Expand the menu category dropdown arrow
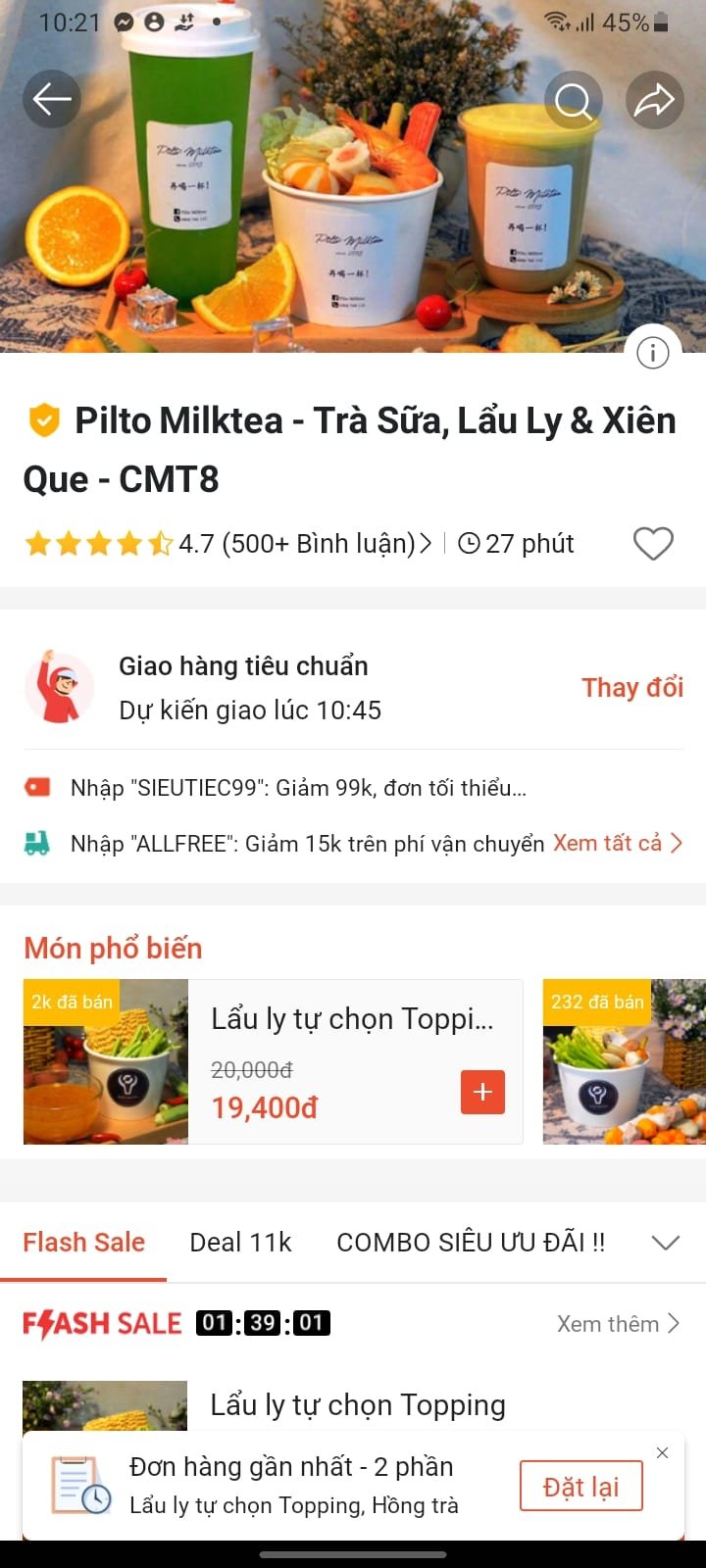The width and height of the screenshot is (706, 1568). [x=666, y=1242]
